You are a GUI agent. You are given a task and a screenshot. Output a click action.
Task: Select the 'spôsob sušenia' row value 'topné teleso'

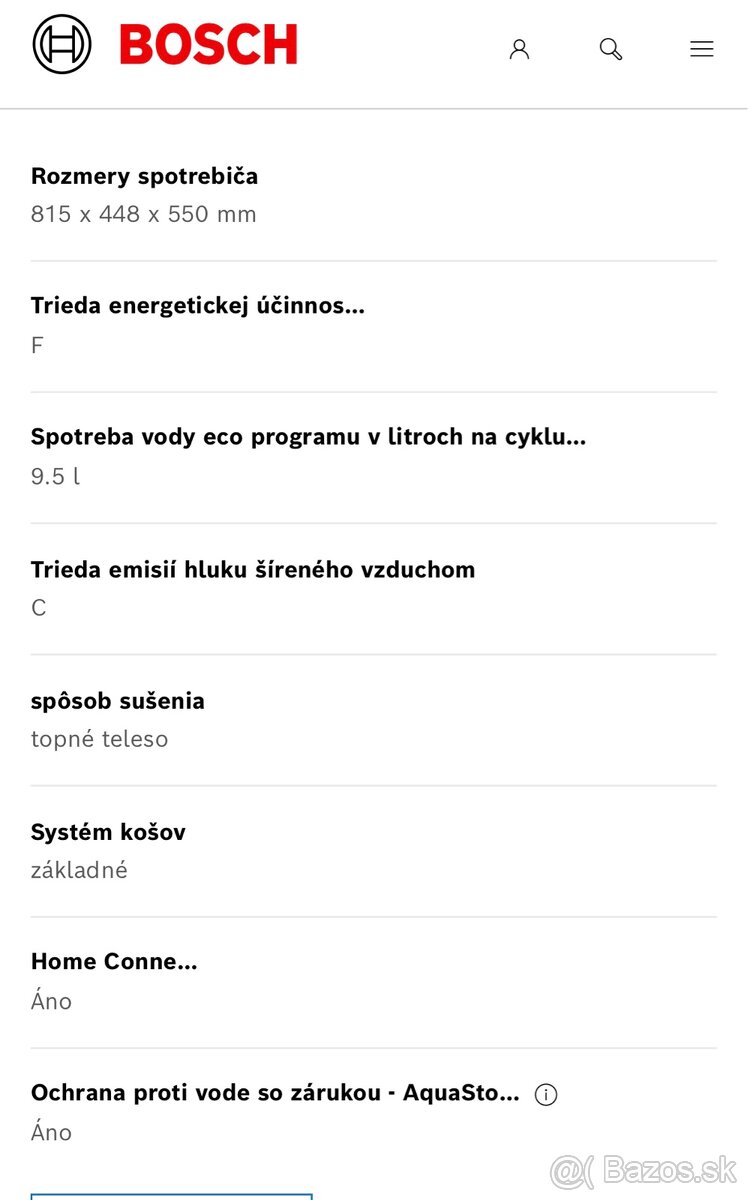coord(99,739)
